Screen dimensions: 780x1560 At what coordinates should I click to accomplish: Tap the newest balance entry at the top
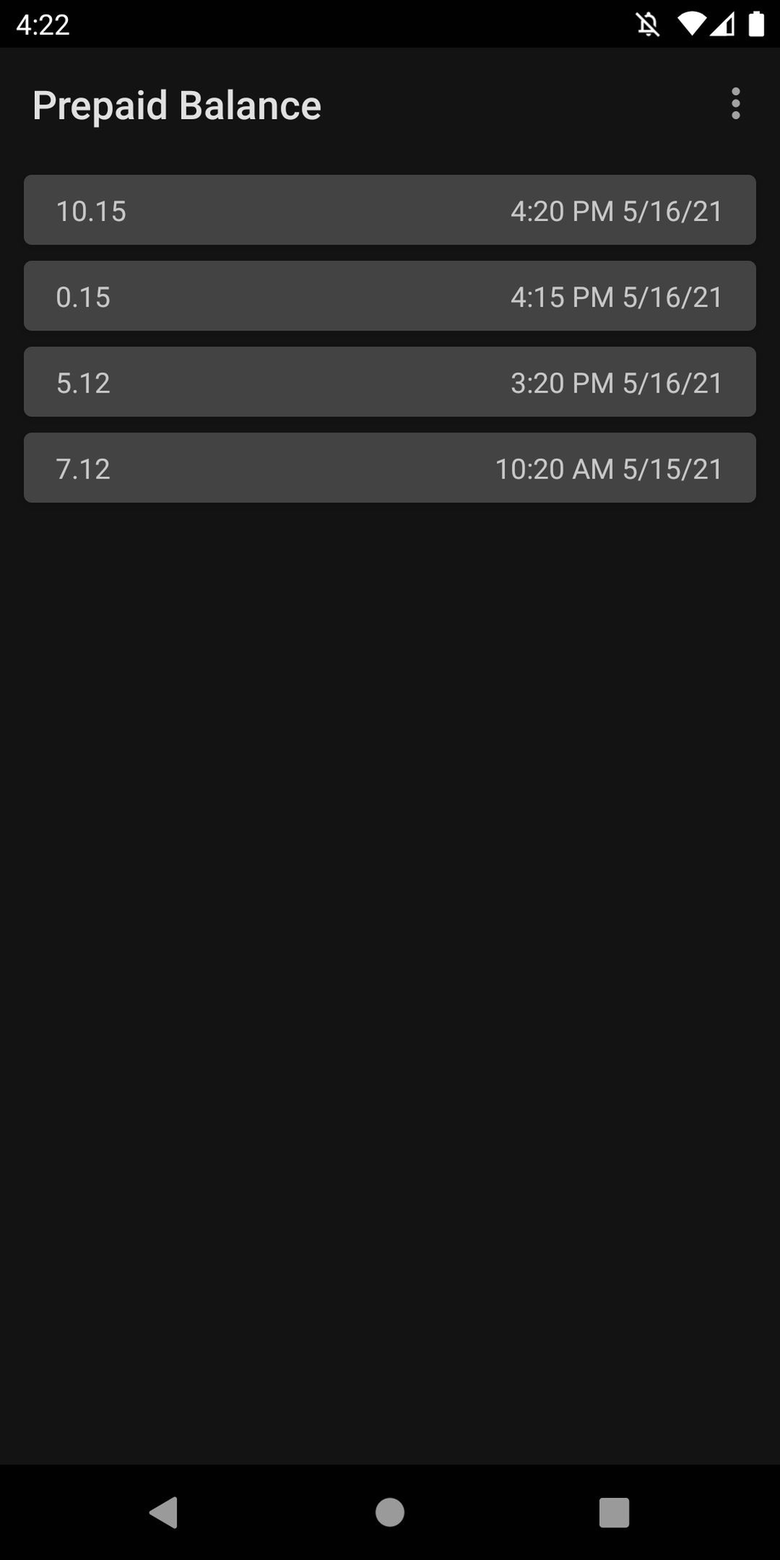[390, 210]
